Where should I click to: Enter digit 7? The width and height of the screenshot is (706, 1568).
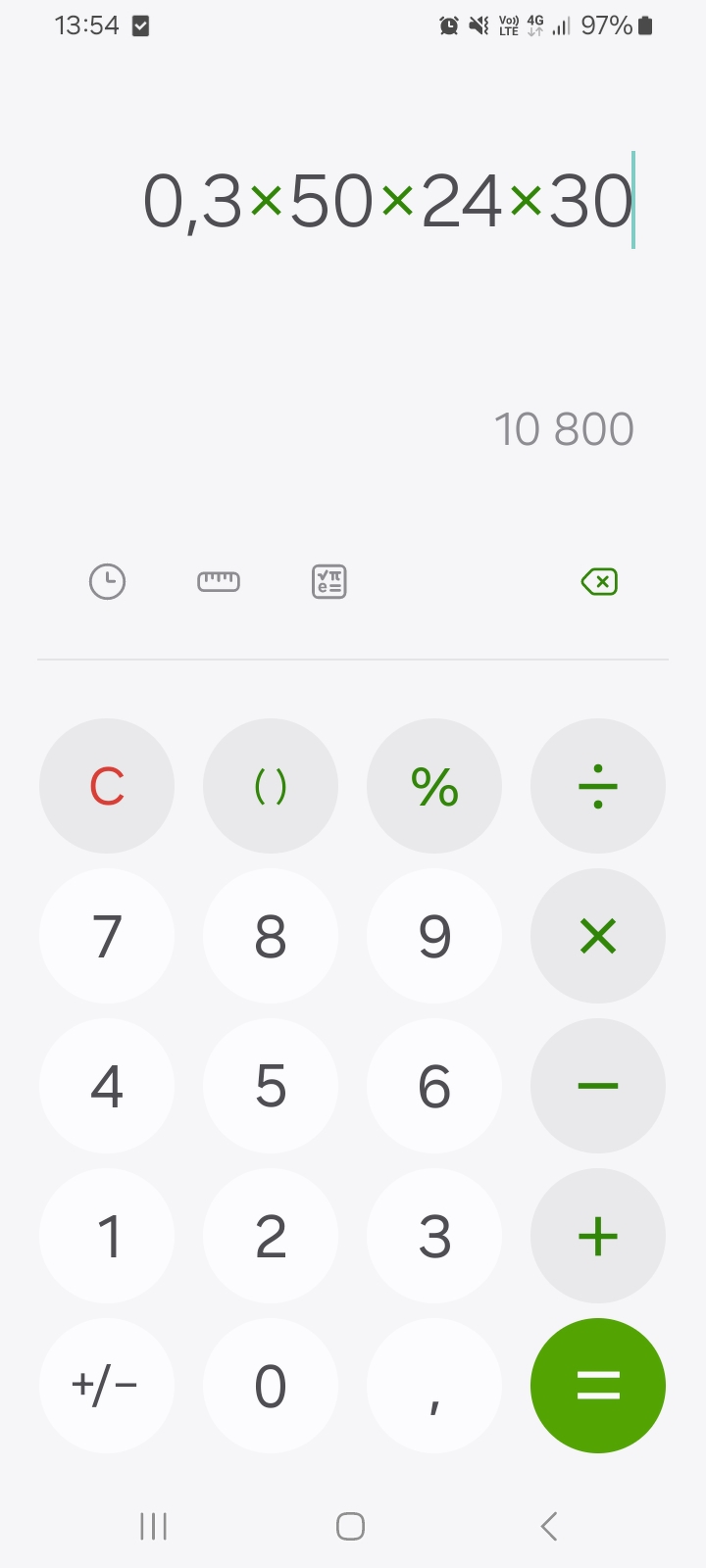coord(107,936)
